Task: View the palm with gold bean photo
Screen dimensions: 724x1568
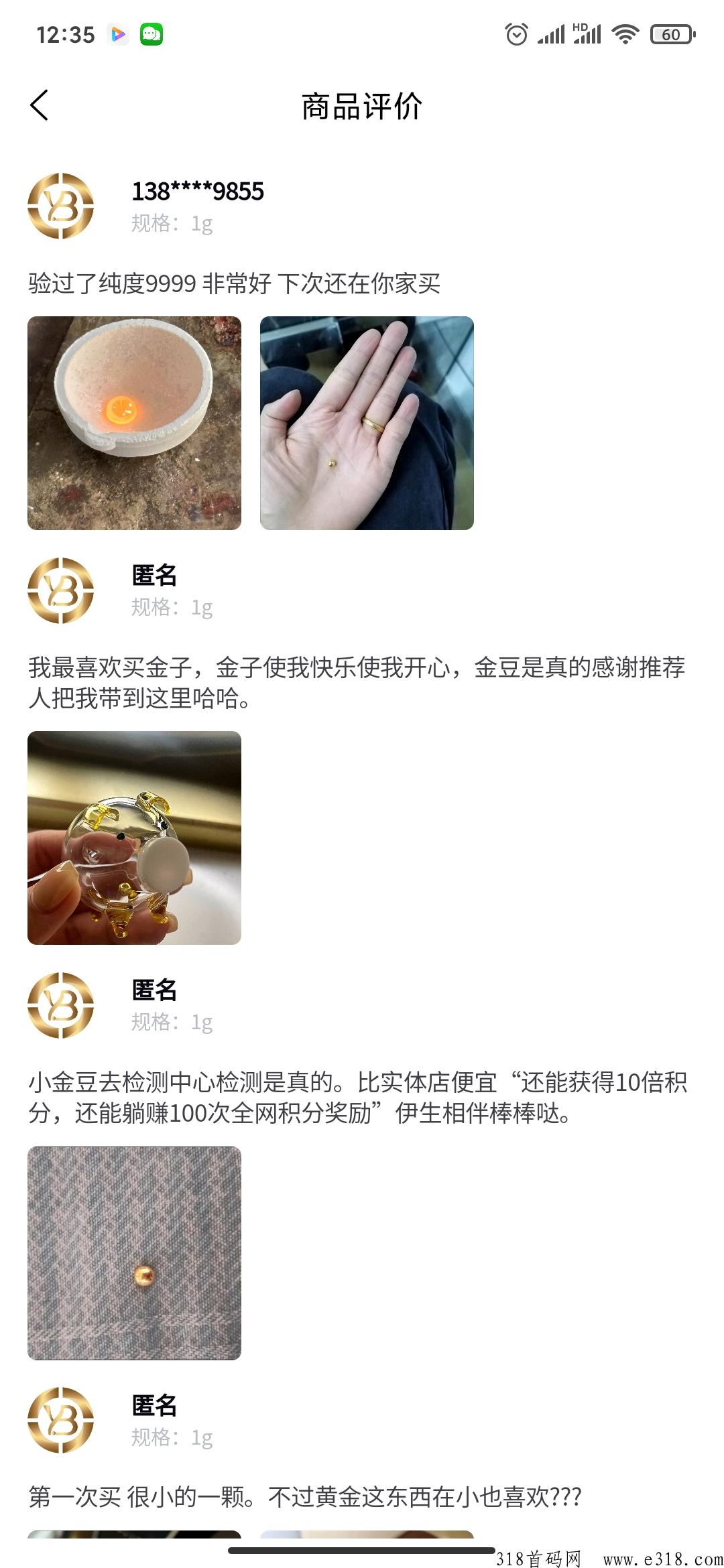Action: (367, 423)
